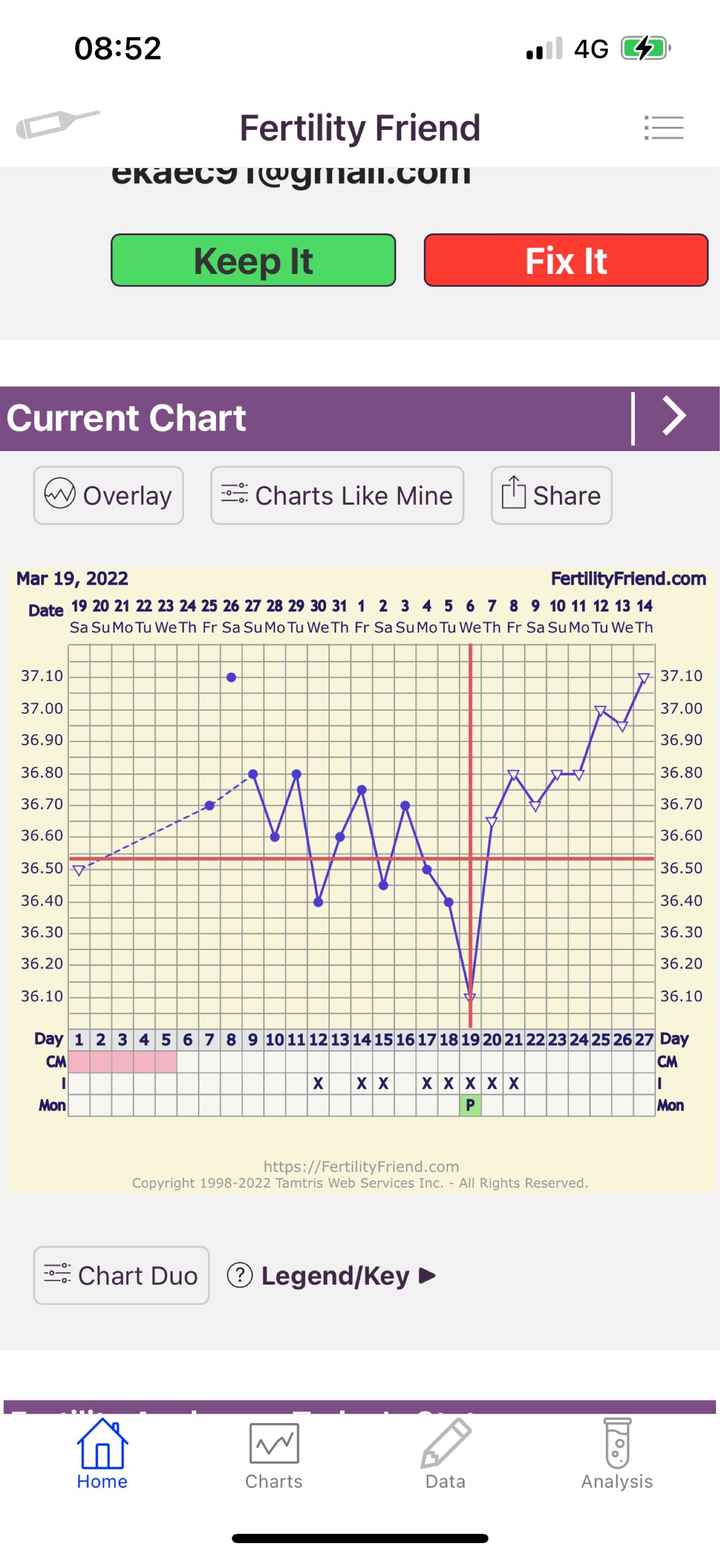The width and height of the screenshot is (720, 1557).
Task: Share the current chart
Action: coord(551,495)
